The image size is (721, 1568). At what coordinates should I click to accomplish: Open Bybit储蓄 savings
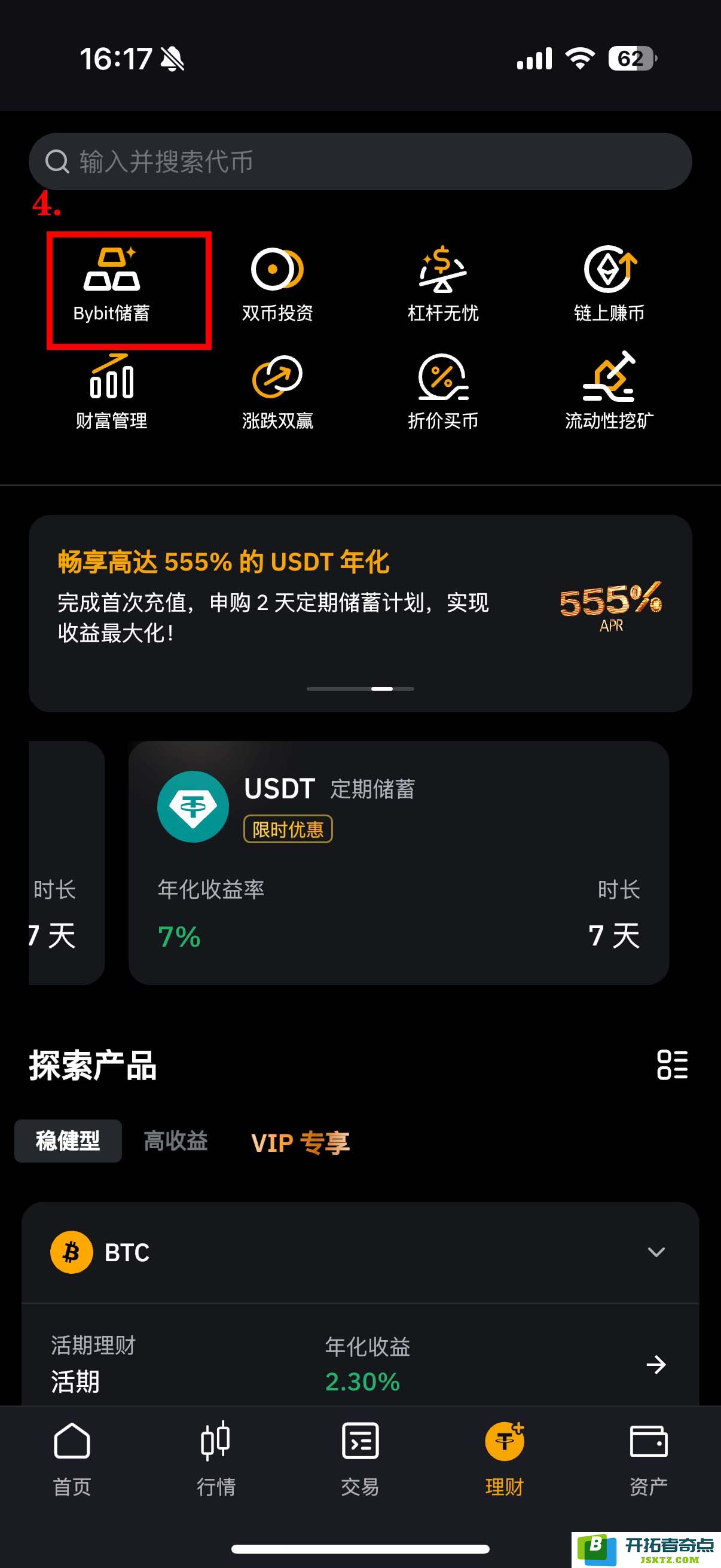coord(111,284)
